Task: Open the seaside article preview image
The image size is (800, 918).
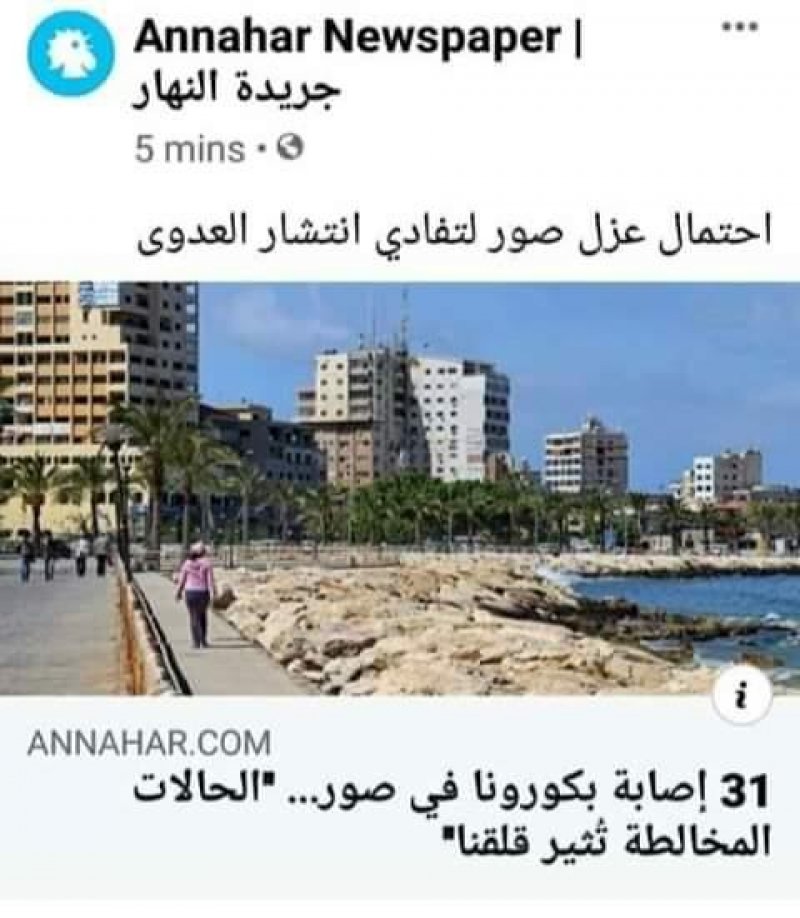Action: [x=400, y=488]
